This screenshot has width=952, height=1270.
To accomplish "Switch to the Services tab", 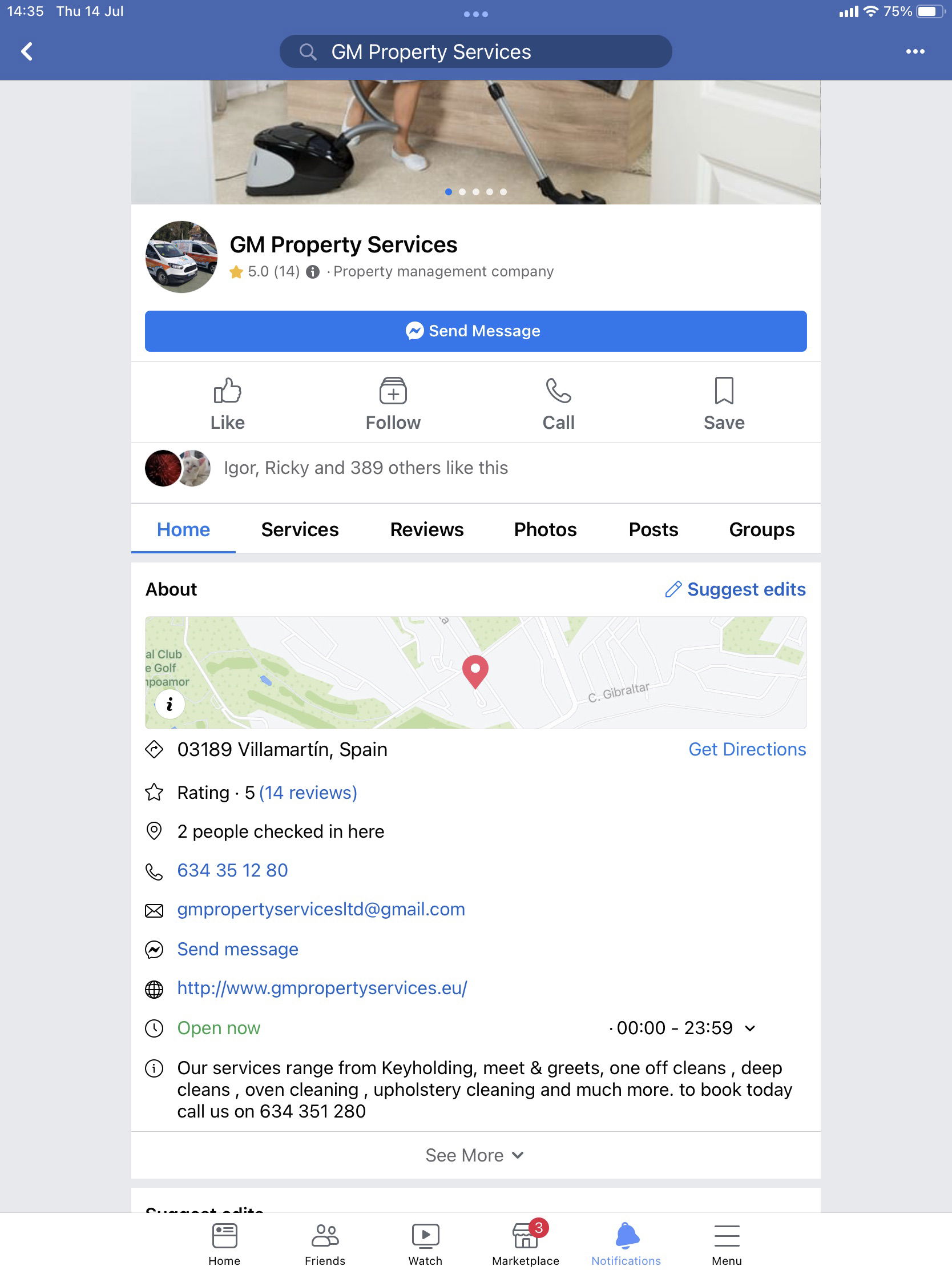I will tap(300, 529).
